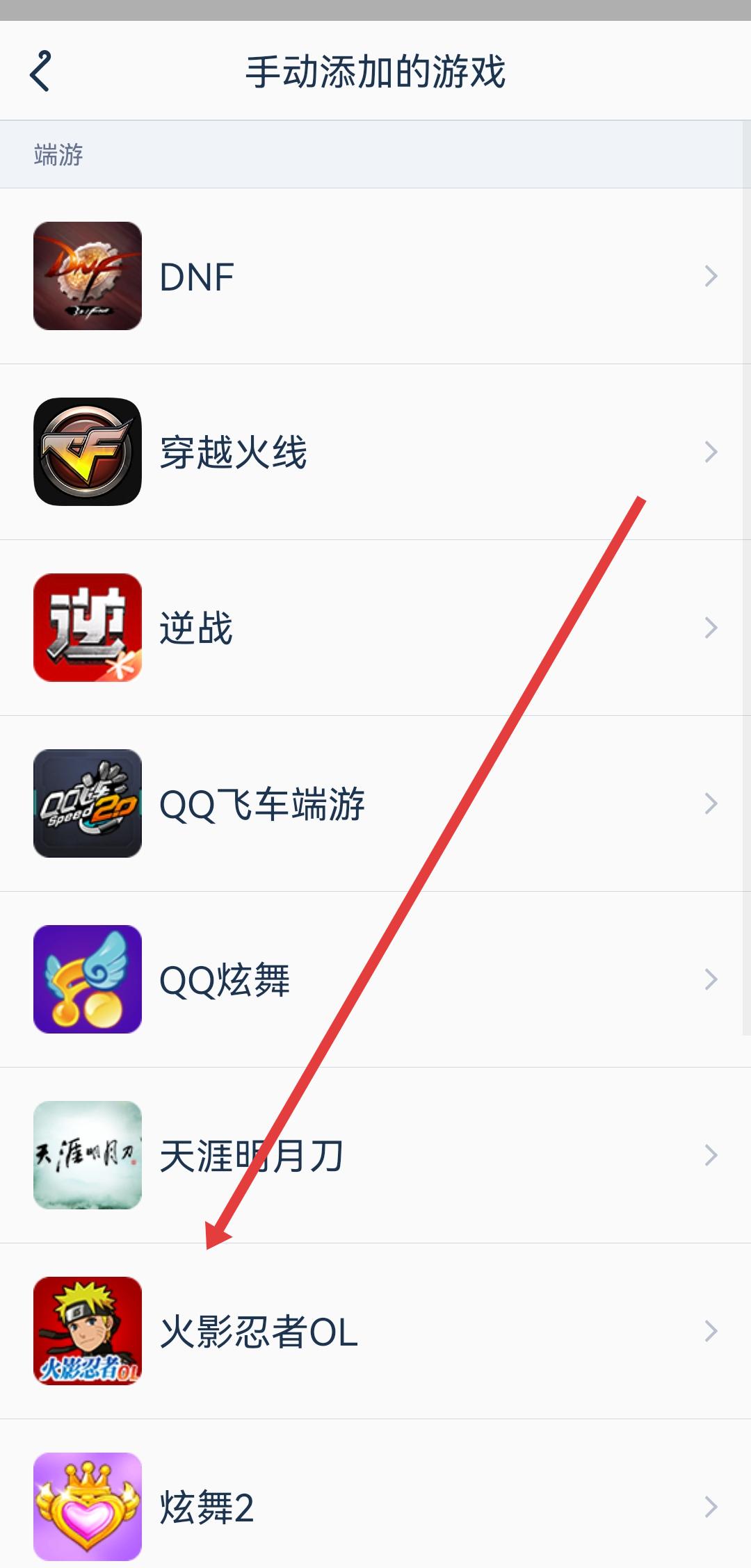Choose QQ飞车端游
The width and height of the screenshot is (751, 1568).
[375, 803]
